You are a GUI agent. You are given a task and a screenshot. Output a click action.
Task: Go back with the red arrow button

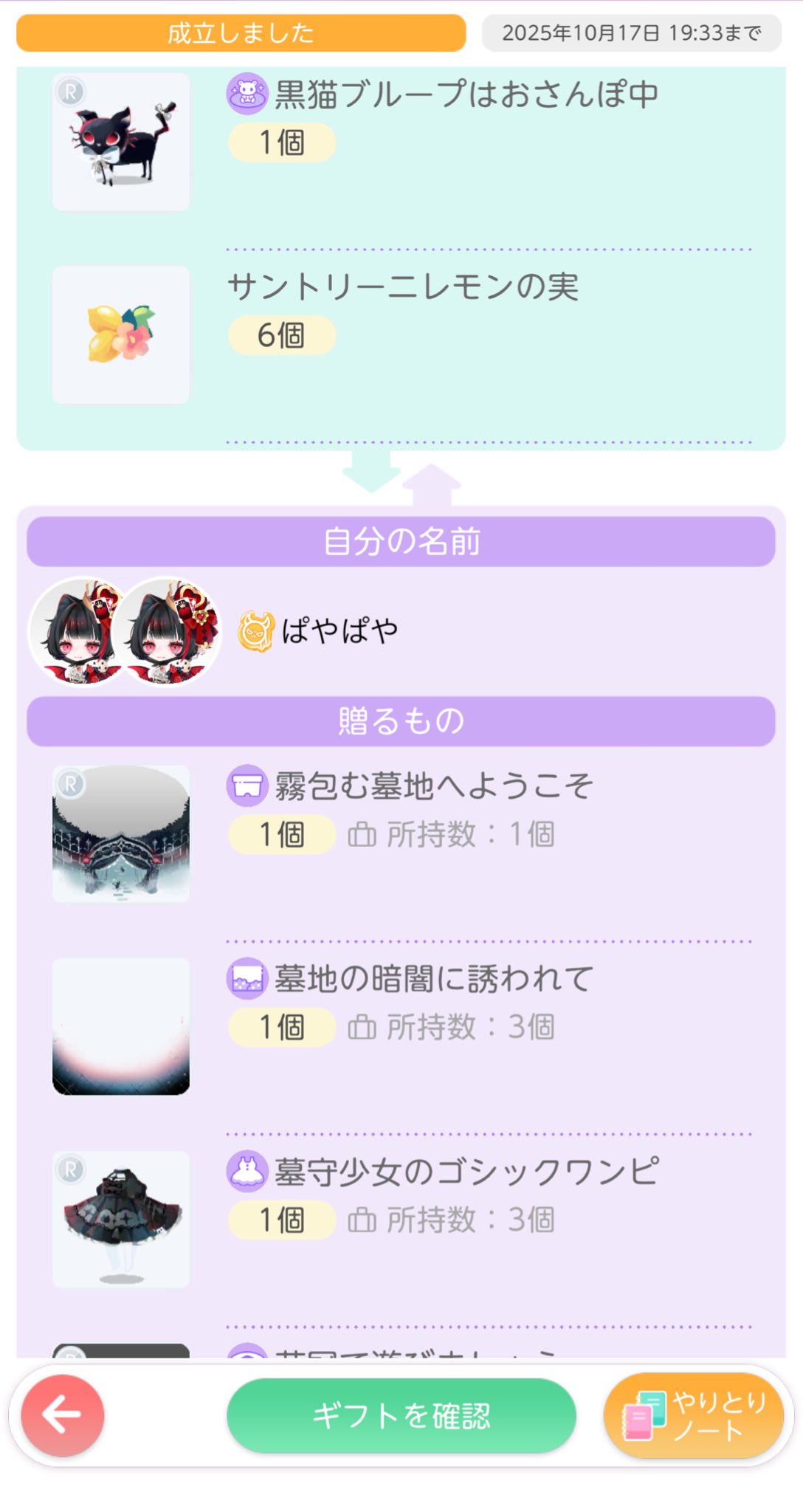(x=62, y=1415)
